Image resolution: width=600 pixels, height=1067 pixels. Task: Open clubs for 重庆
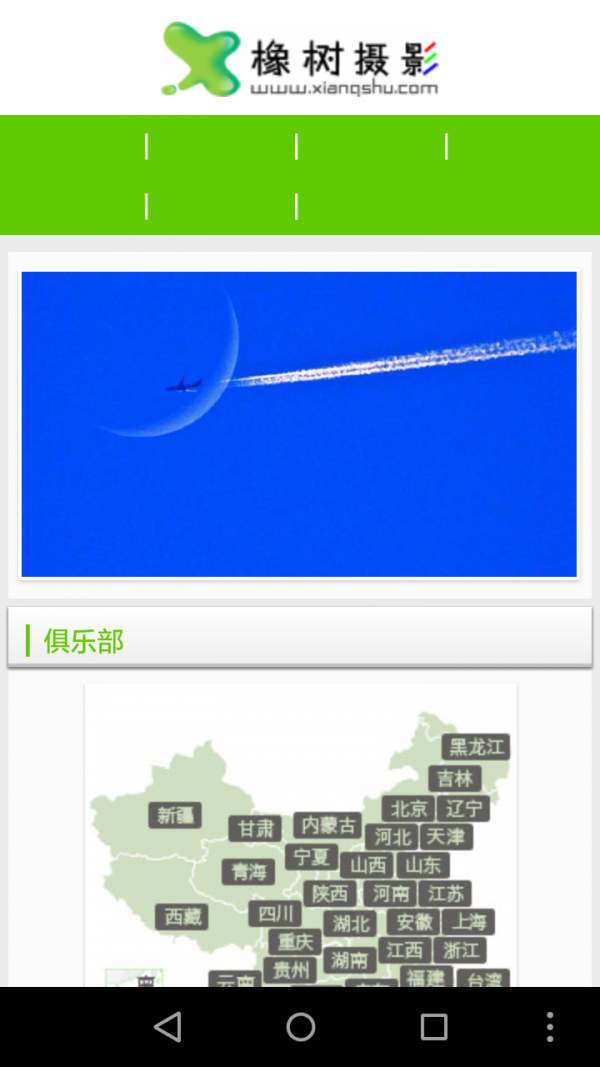point(295,942)
